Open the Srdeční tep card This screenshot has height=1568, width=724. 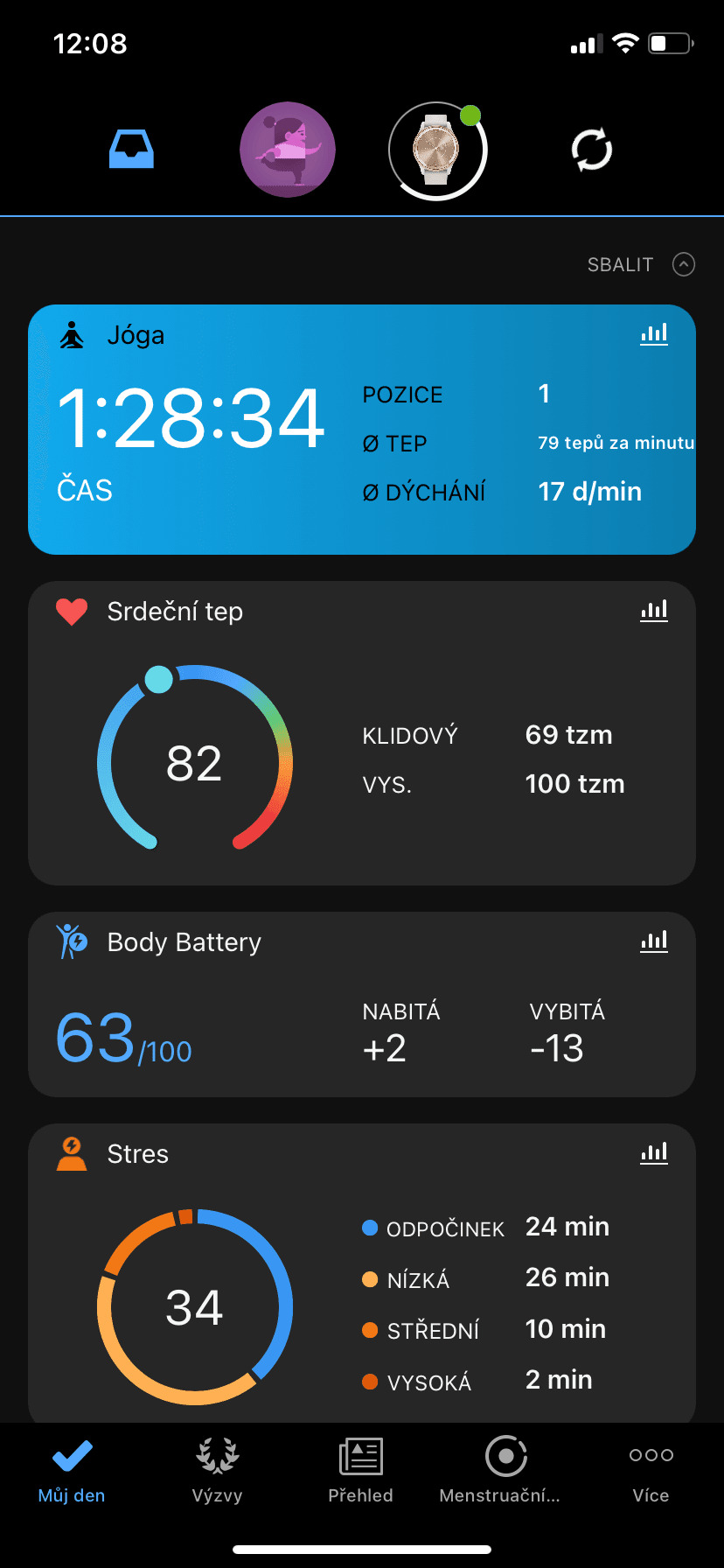(x=362, y=733)
